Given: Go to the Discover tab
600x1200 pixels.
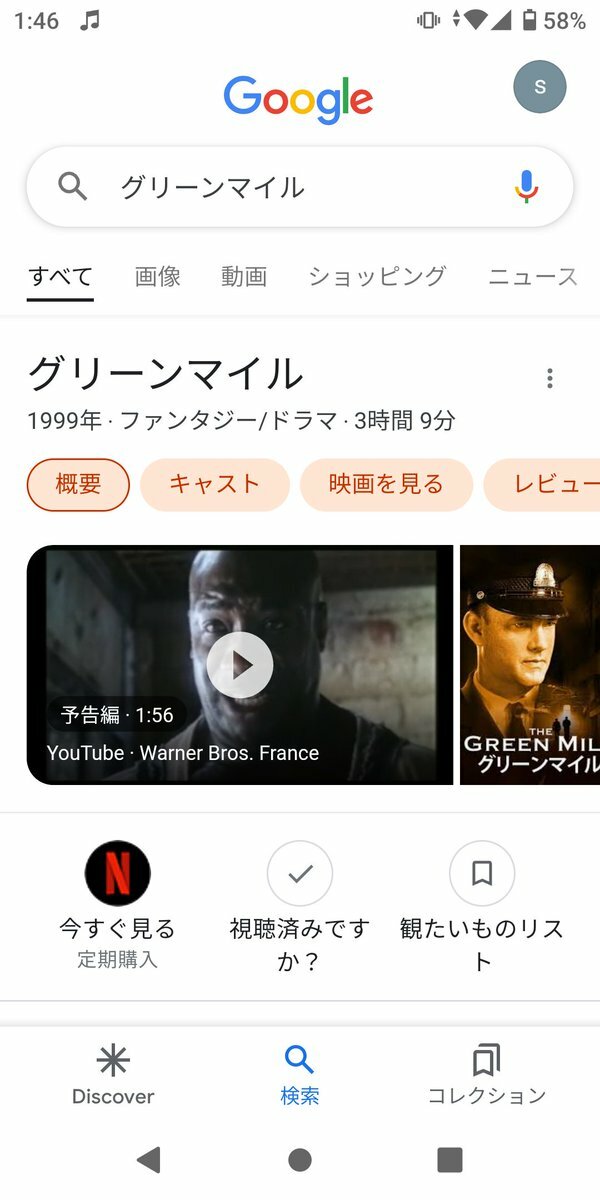Looking at the screenshot, I should tap(113, 1075).
